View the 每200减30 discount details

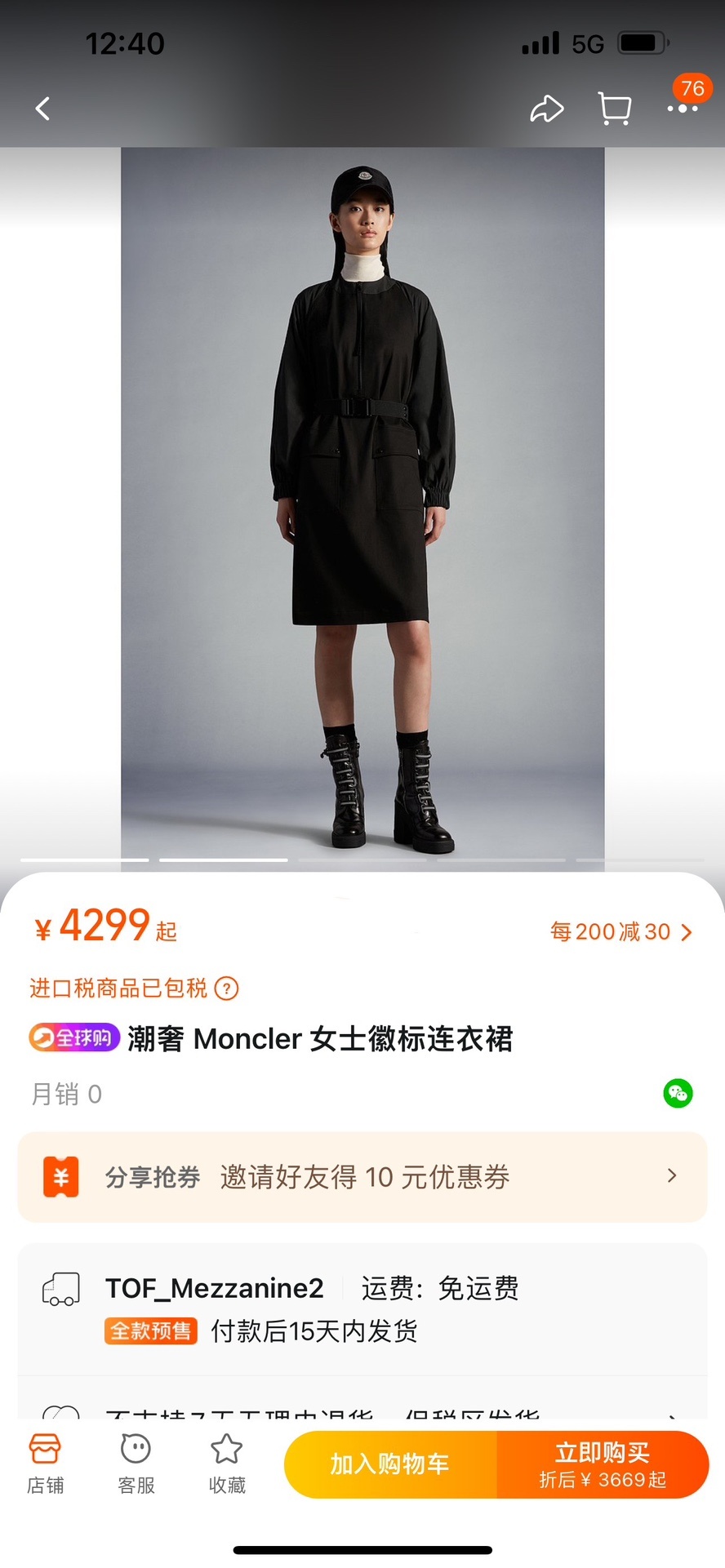[620, 931]
